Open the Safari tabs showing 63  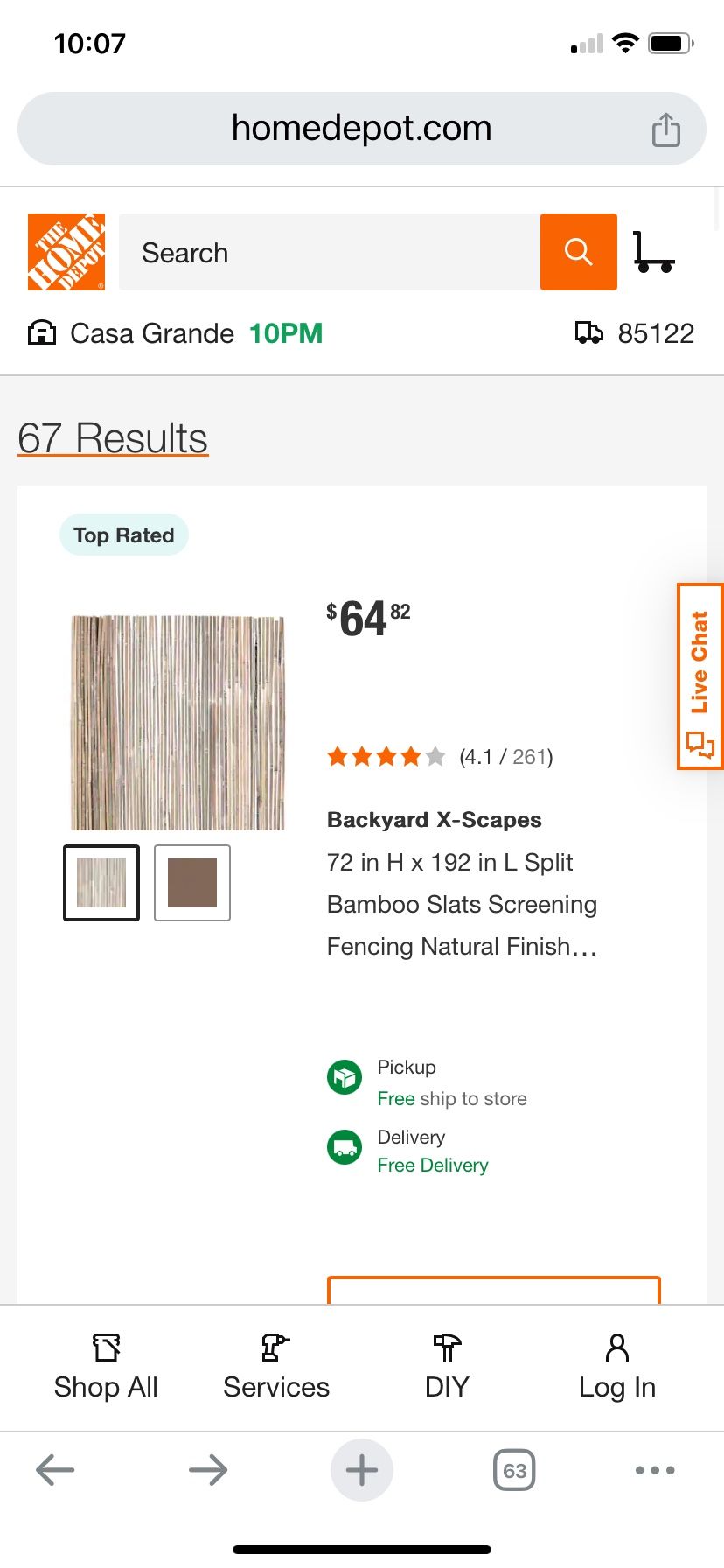coord(514,1470)
